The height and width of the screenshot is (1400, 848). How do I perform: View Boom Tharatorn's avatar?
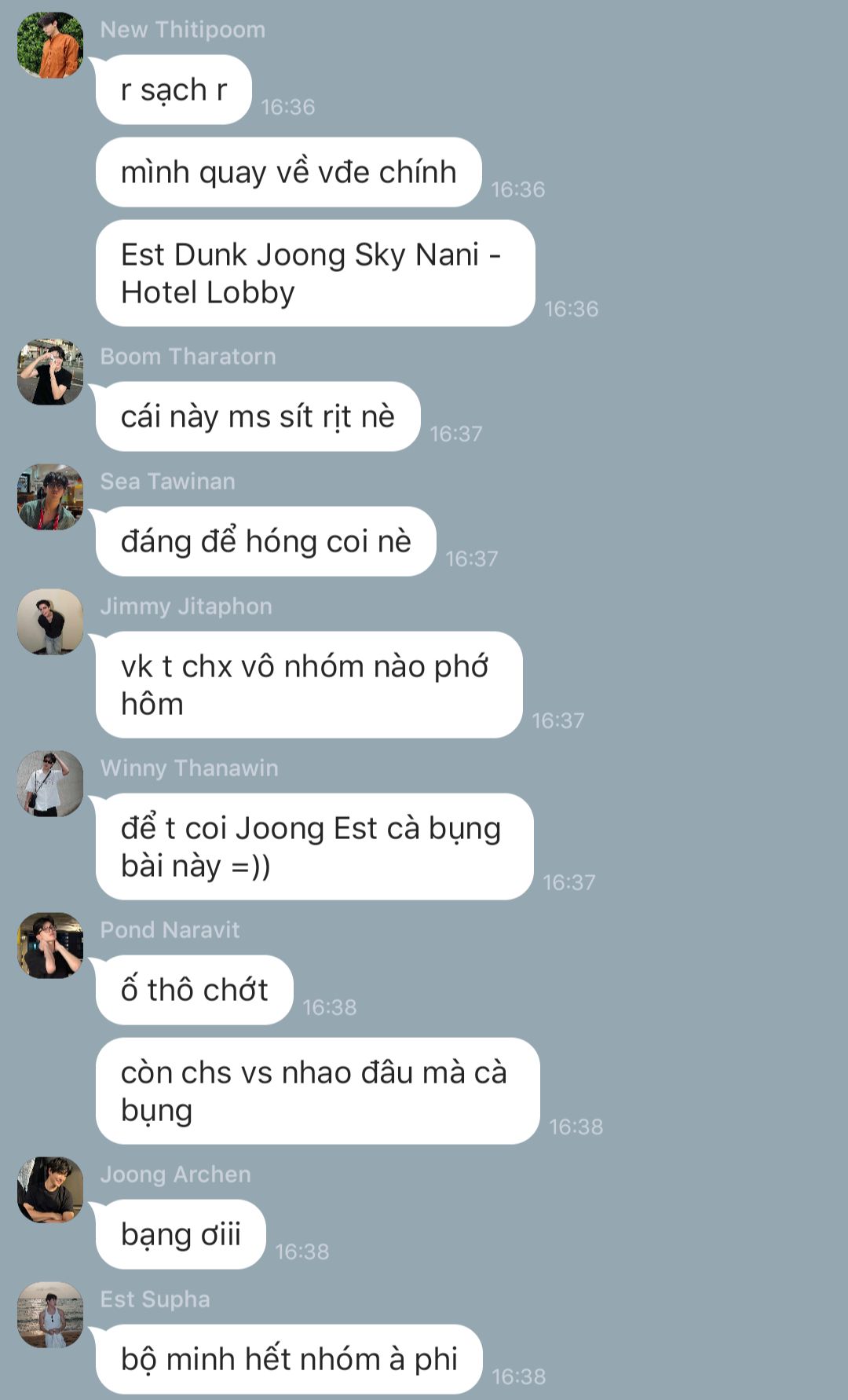[x=50, y=372]
